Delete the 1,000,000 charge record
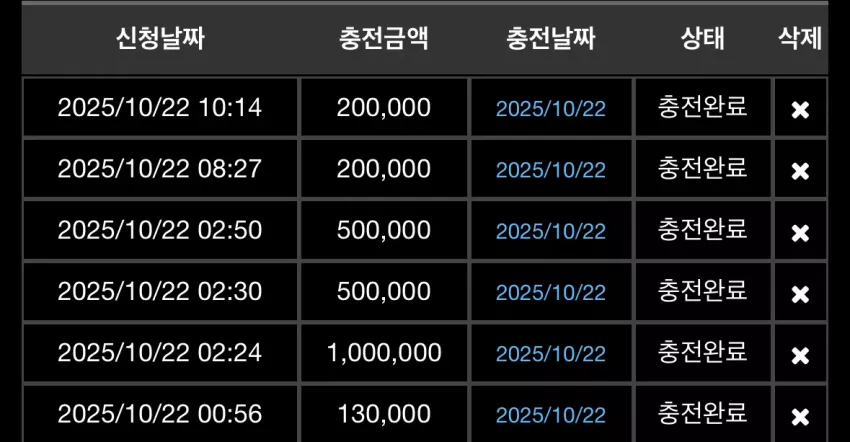850x442 pixels. tap(800, 356)
